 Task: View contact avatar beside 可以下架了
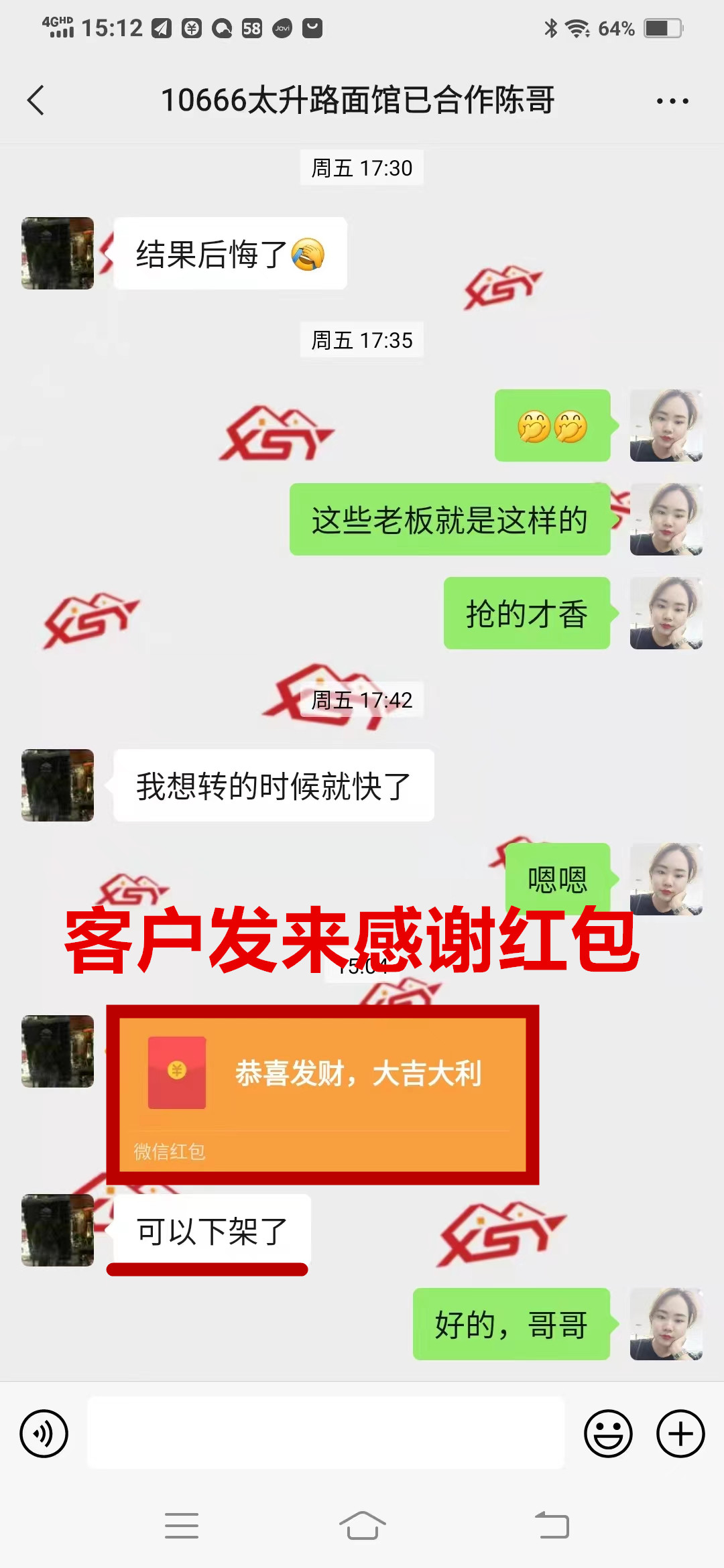(58, 1230)
